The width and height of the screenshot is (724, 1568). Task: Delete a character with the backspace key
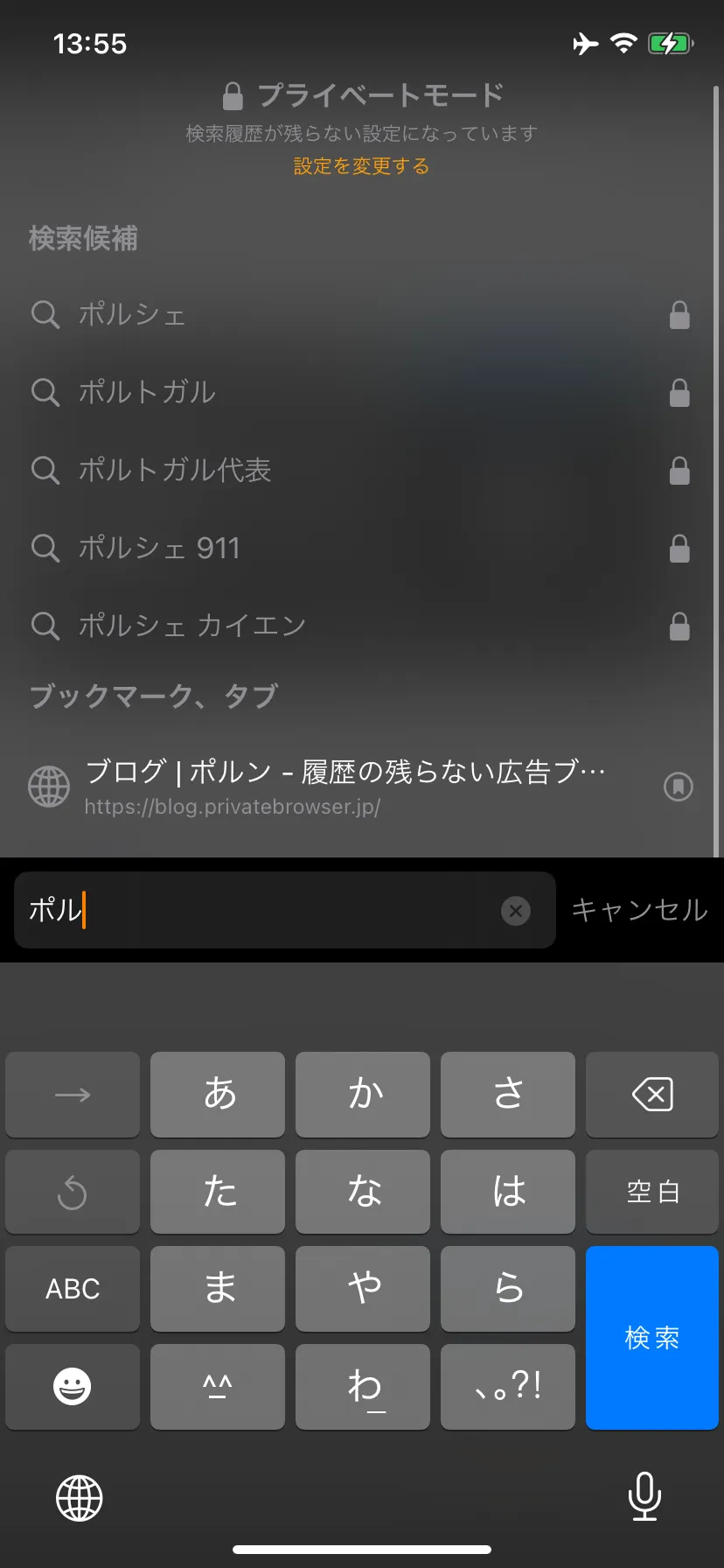coord(651,1095)
